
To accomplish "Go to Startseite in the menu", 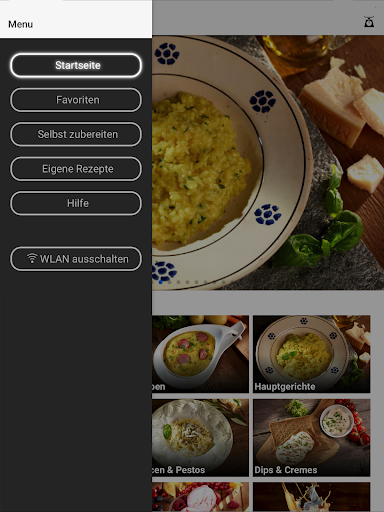I will coord(76,65).
